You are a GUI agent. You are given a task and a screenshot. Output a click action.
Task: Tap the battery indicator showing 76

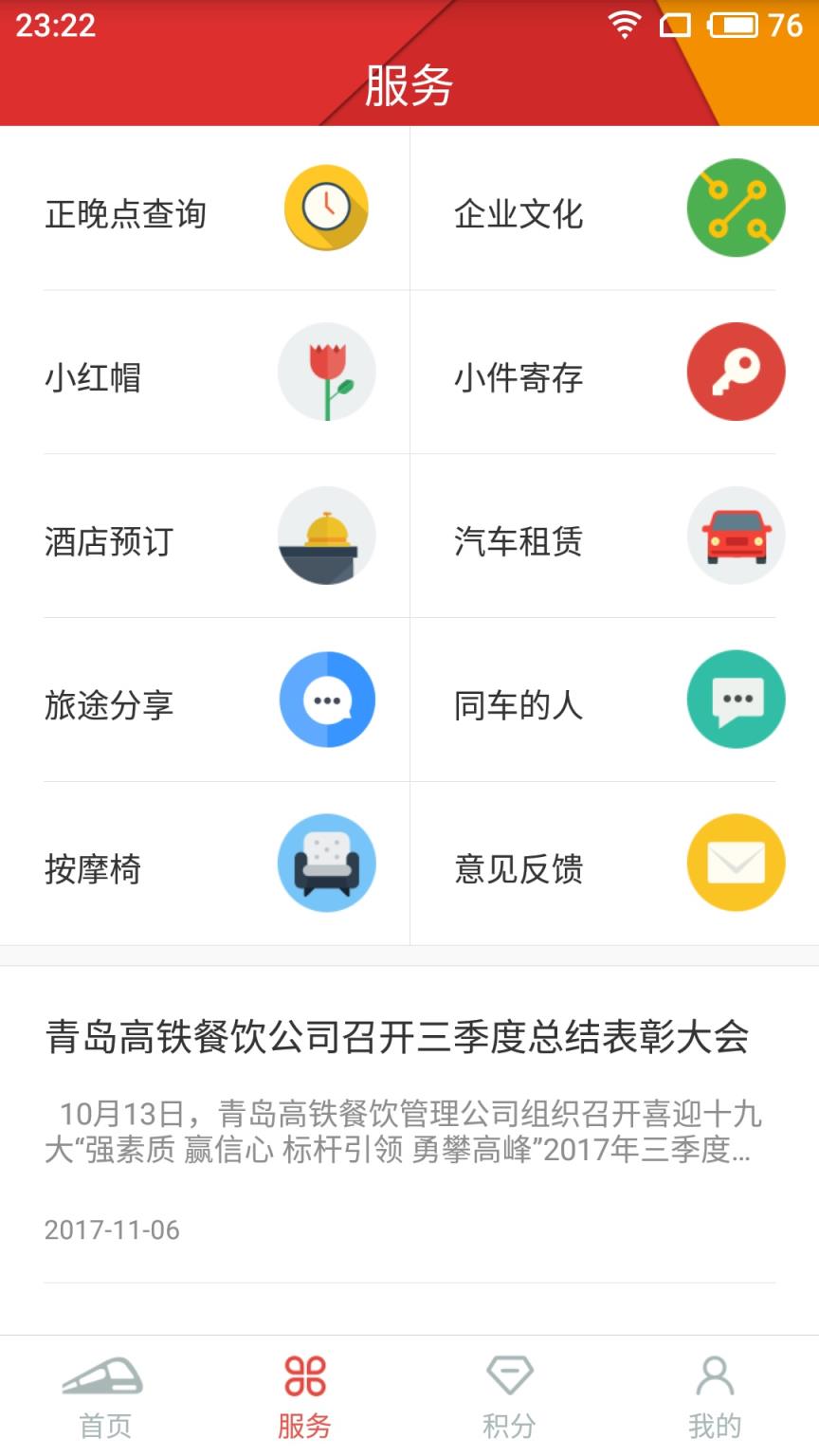(748, 27)
